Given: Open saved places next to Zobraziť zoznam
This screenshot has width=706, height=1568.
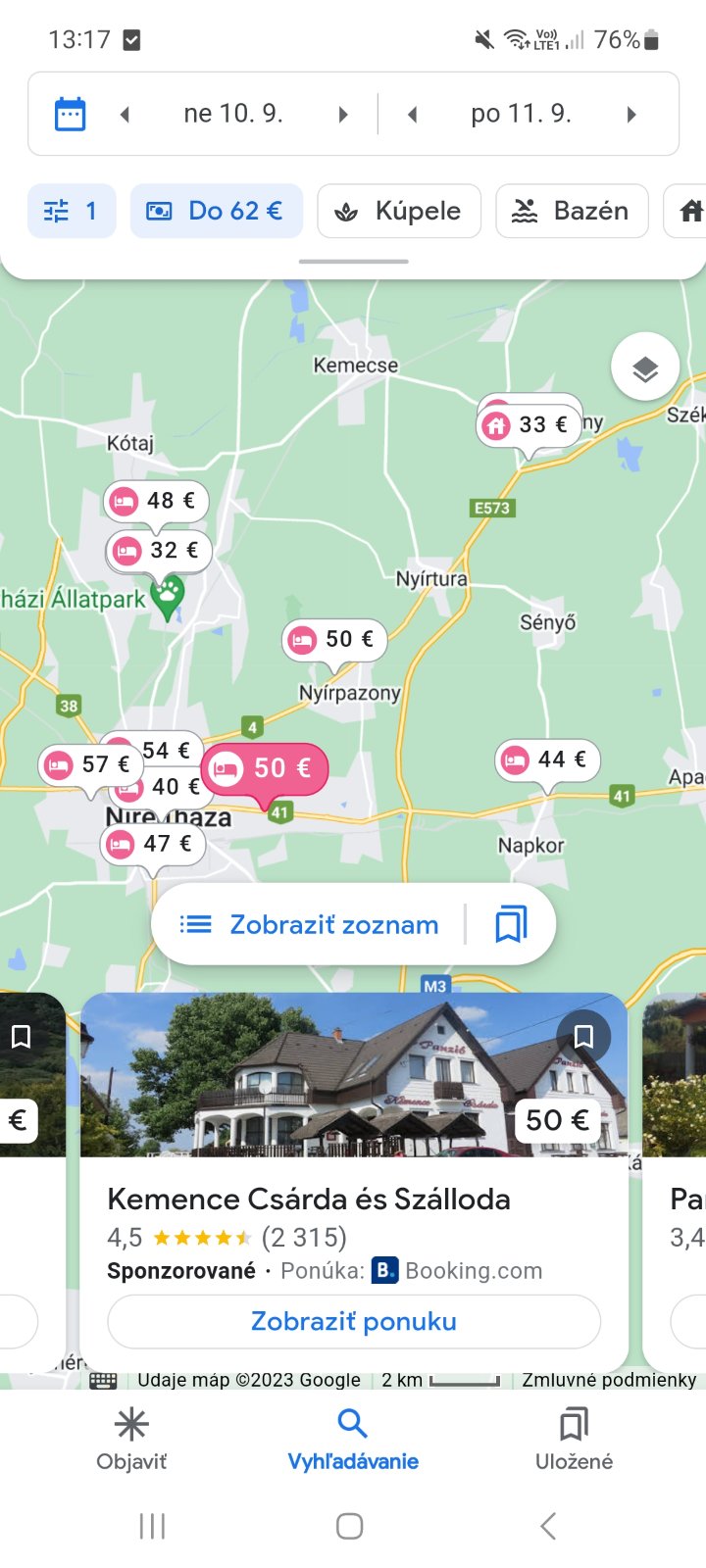Looking at the screenshot, I should click(x=511, y=924).
